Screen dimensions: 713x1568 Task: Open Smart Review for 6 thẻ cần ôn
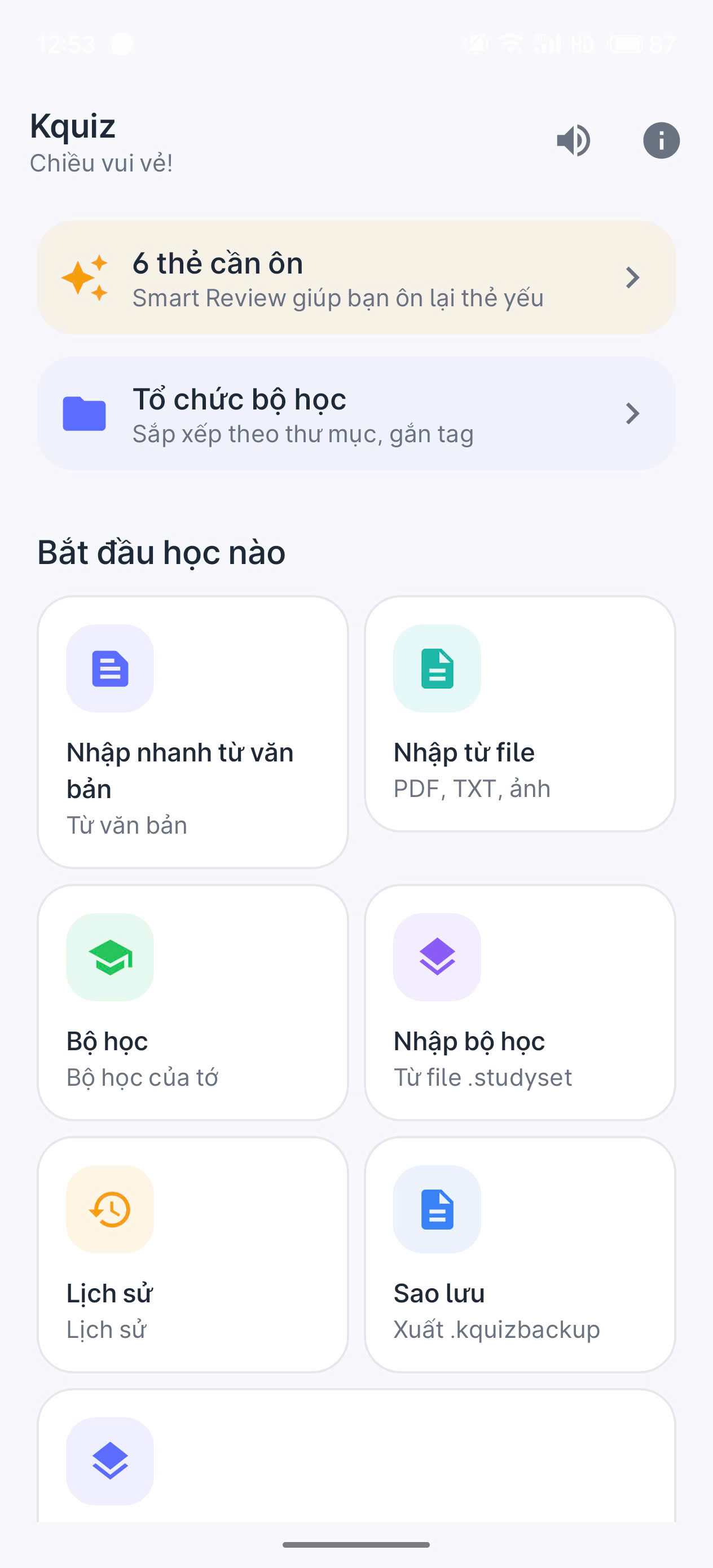click(356, 278)
